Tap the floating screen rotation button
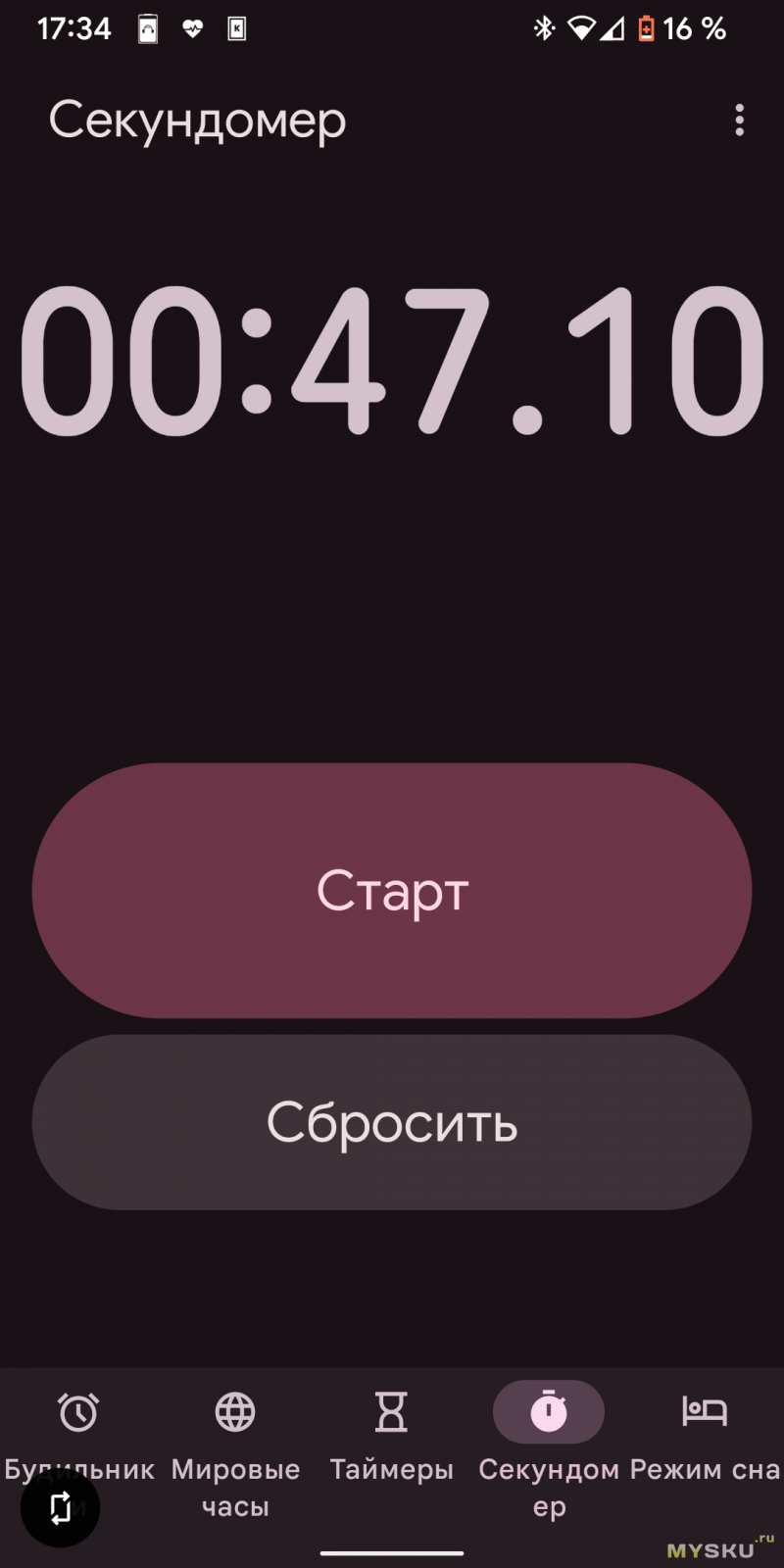This screenshot has width=784, height=1568. point(61,1508)
